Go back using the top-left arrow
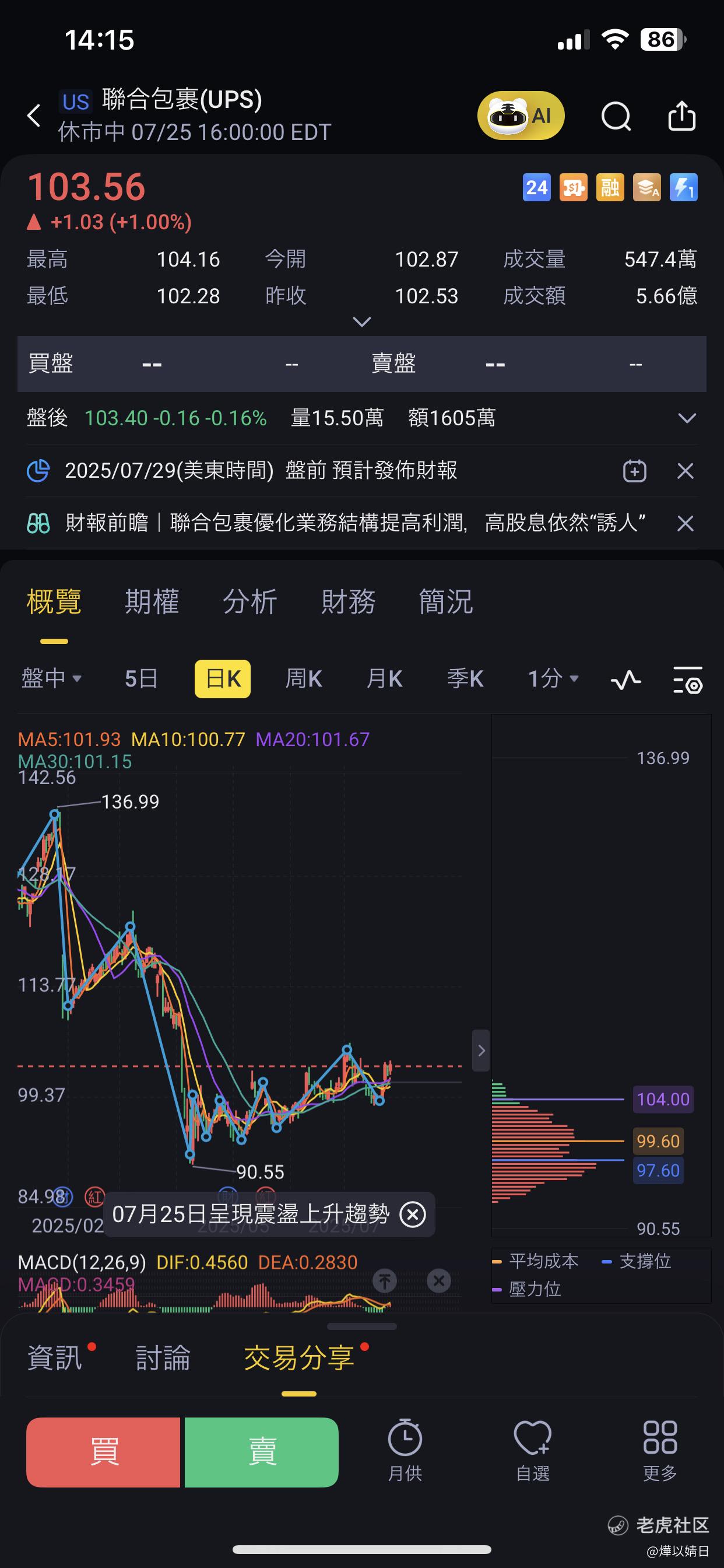Screen dimensions: 724x1568 pyautogui.click(x=34, y=115)
